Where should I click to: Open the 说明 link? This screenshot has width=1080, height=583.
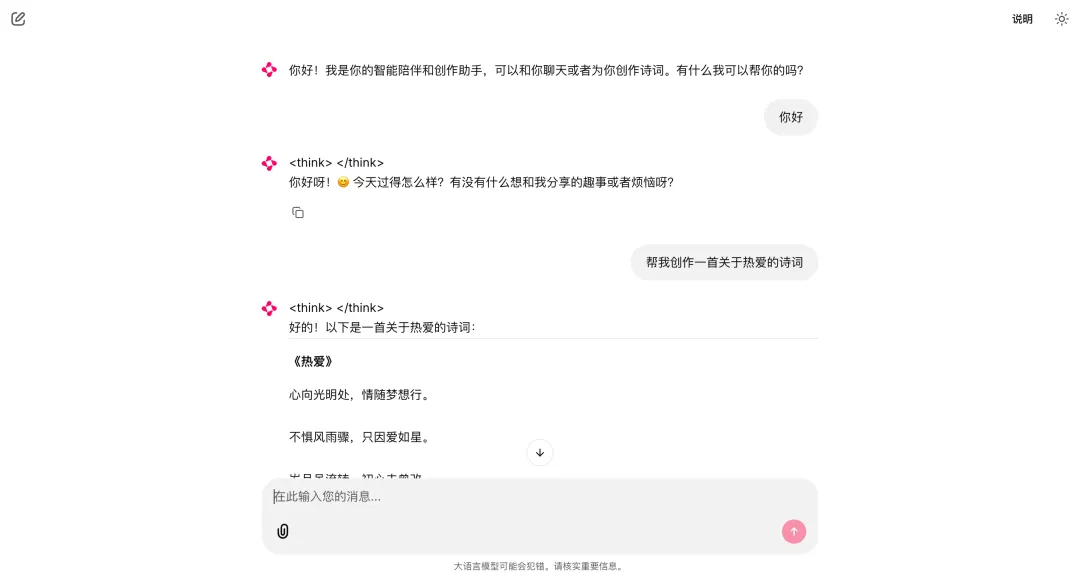(x=1022, y=19)
